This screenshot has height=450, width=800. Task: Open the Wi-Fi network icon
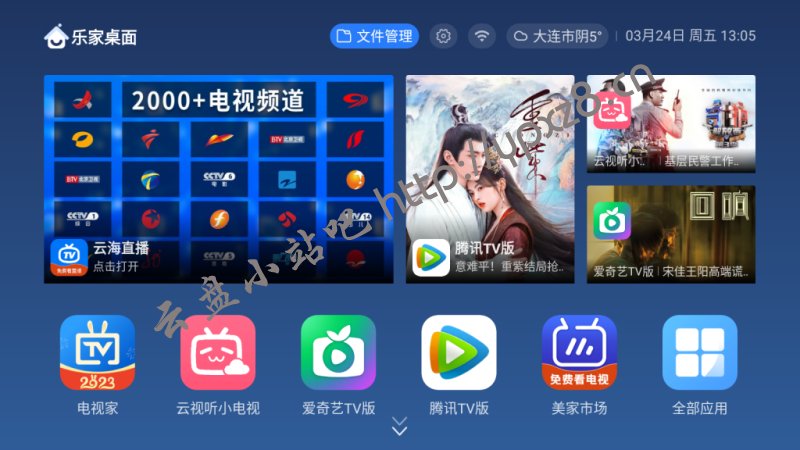(x=482, y=36)
